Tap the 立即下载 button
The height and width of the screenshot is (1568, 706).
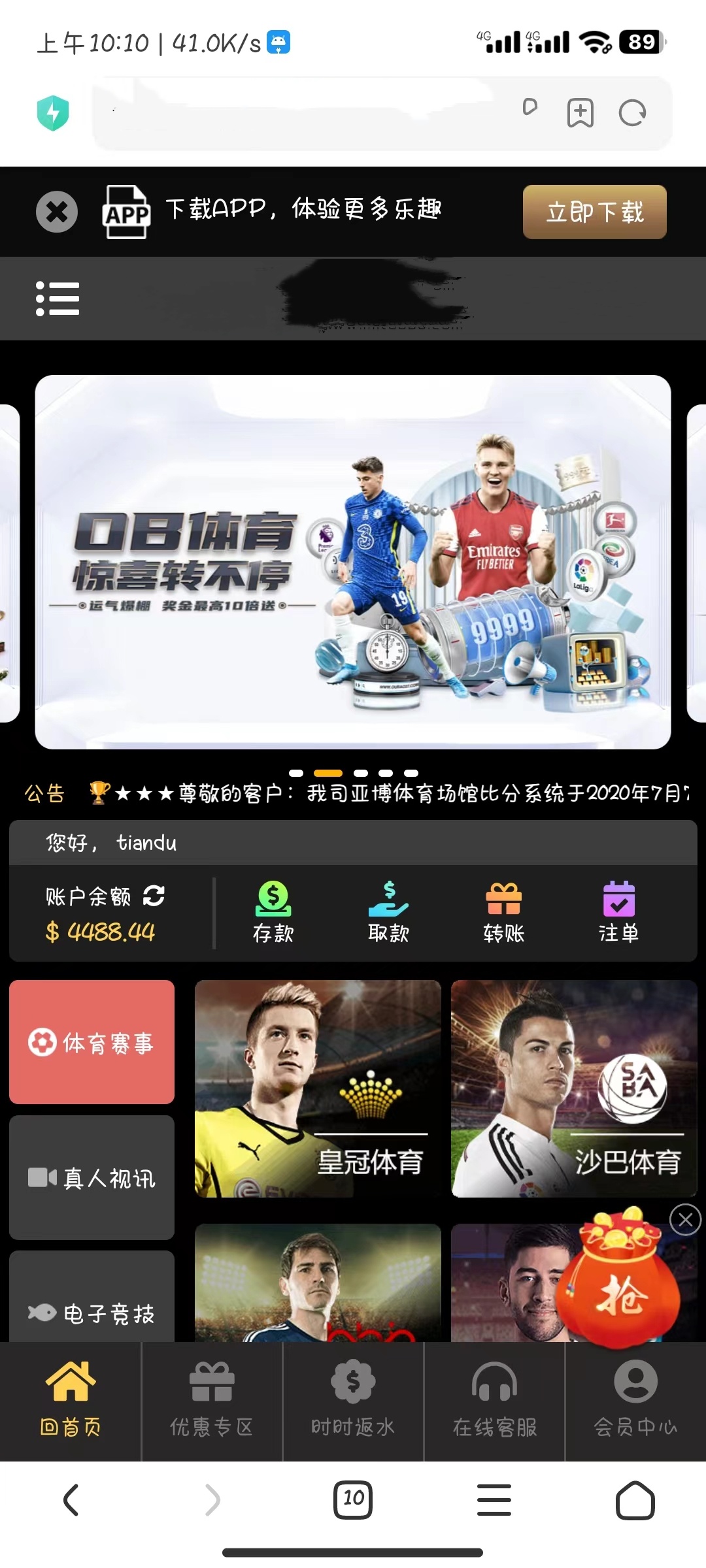(x=594, y=212)
